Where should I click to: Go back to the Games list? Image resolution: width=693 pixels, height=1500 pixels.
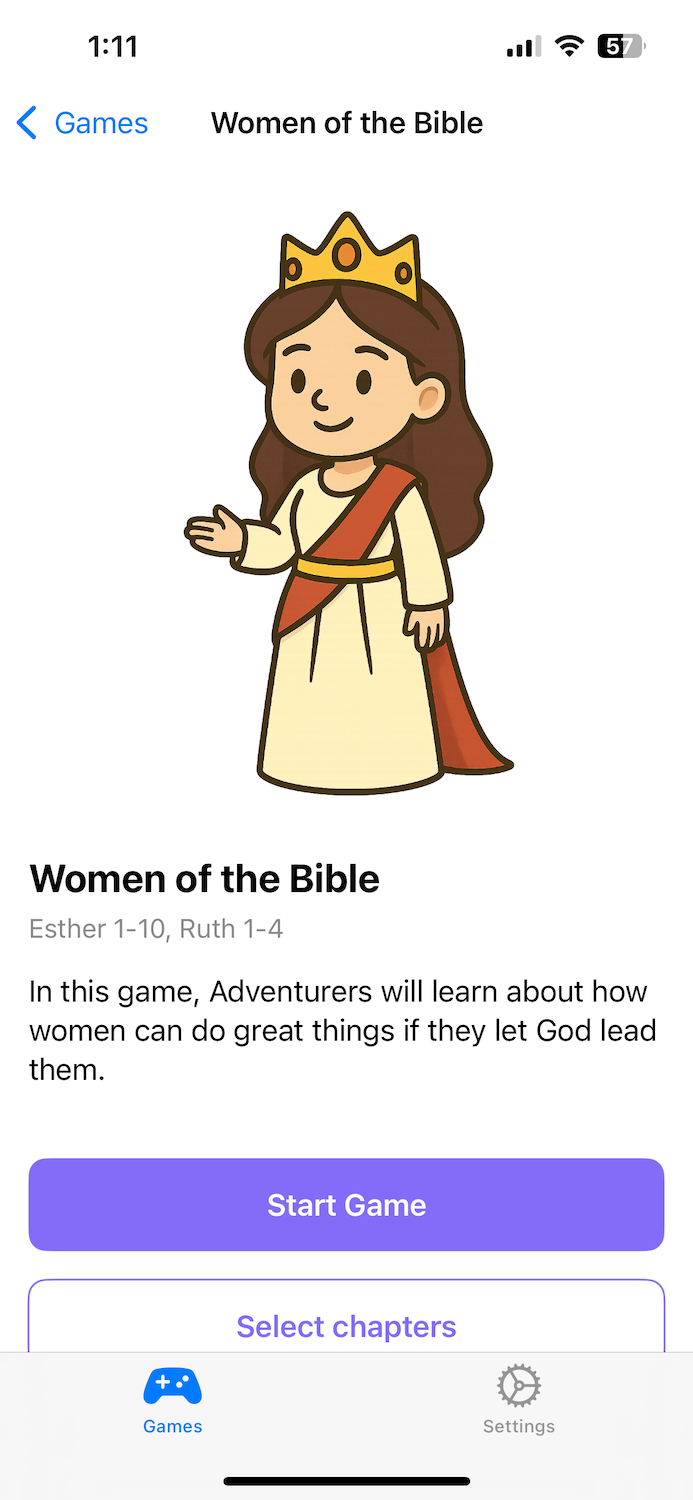tap(82, 123)
